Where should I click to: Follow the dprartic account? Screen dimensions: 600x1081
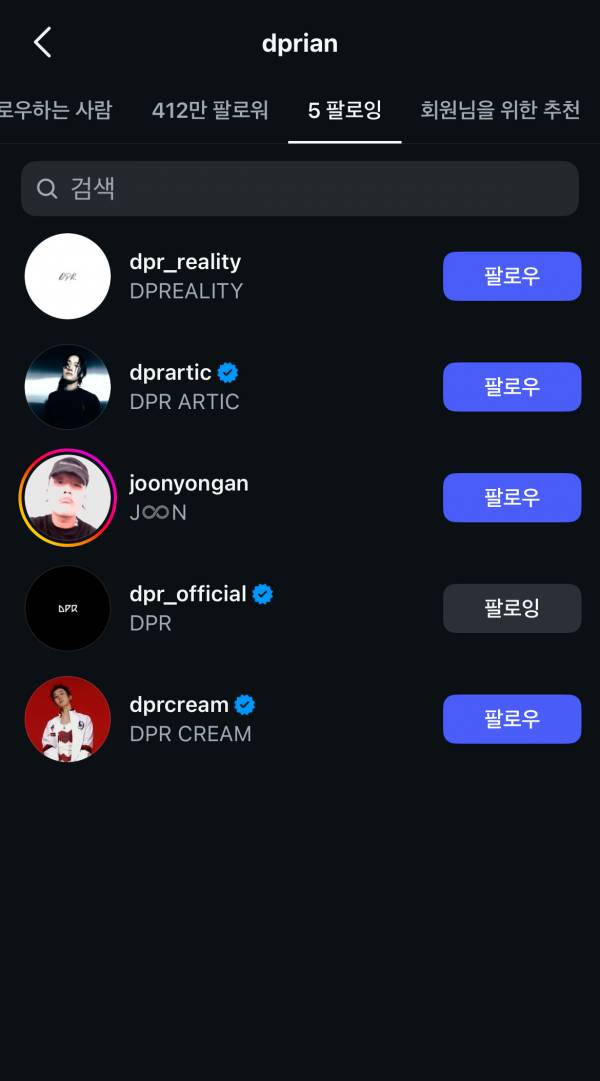point(511,386)
